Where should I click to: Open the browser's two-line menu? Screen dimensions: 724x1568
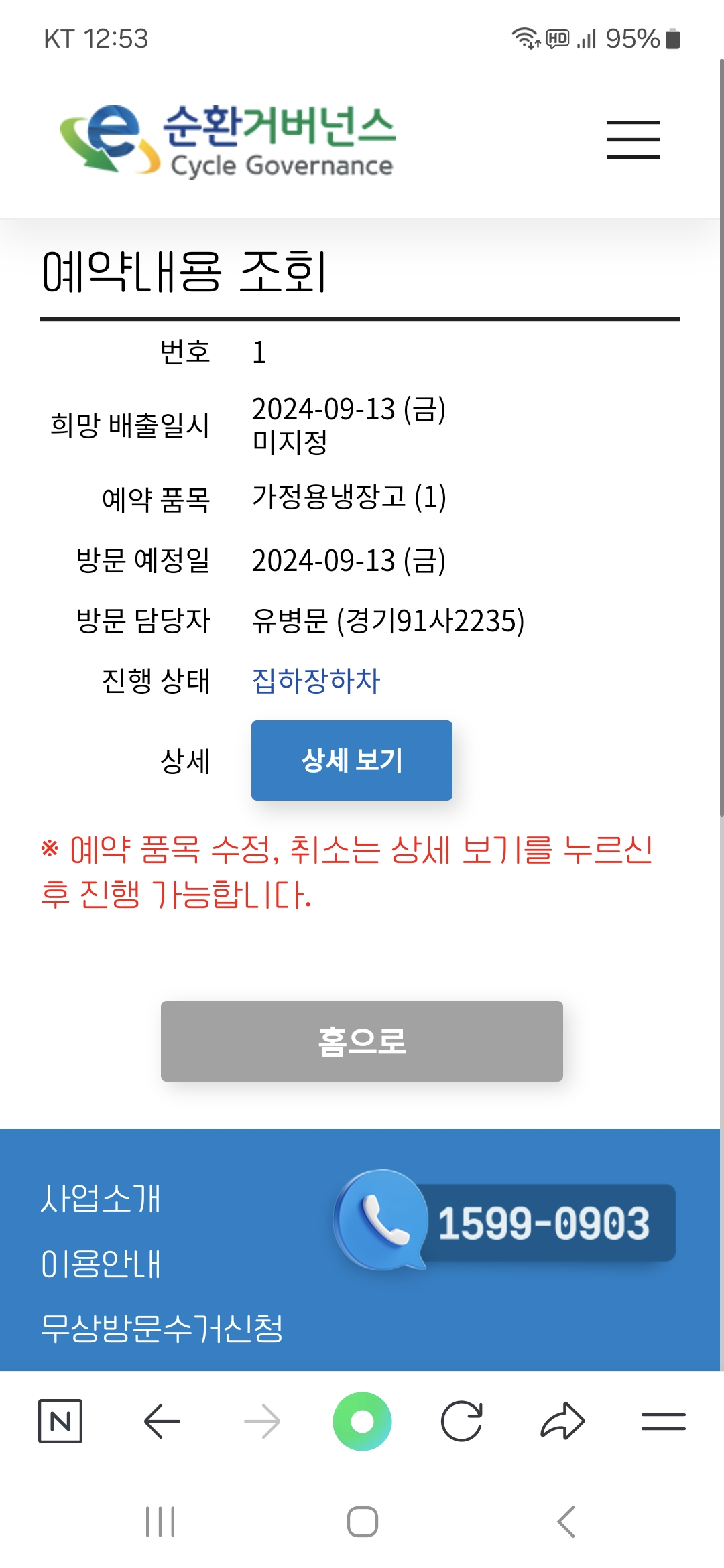[x=663, y=1421]
